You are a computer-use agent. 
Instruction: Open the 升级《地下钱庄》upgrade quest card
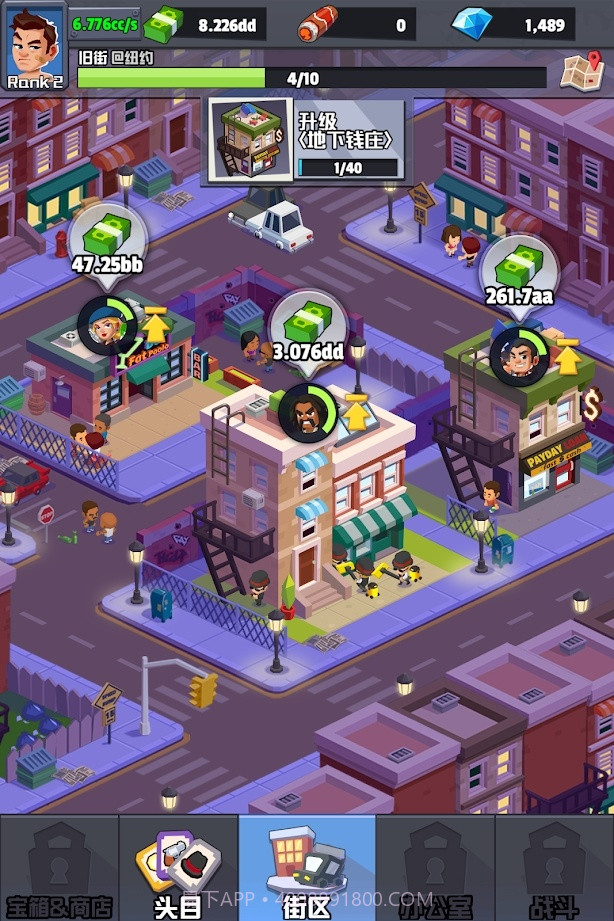pyautogui.click(x=305, y=141)
